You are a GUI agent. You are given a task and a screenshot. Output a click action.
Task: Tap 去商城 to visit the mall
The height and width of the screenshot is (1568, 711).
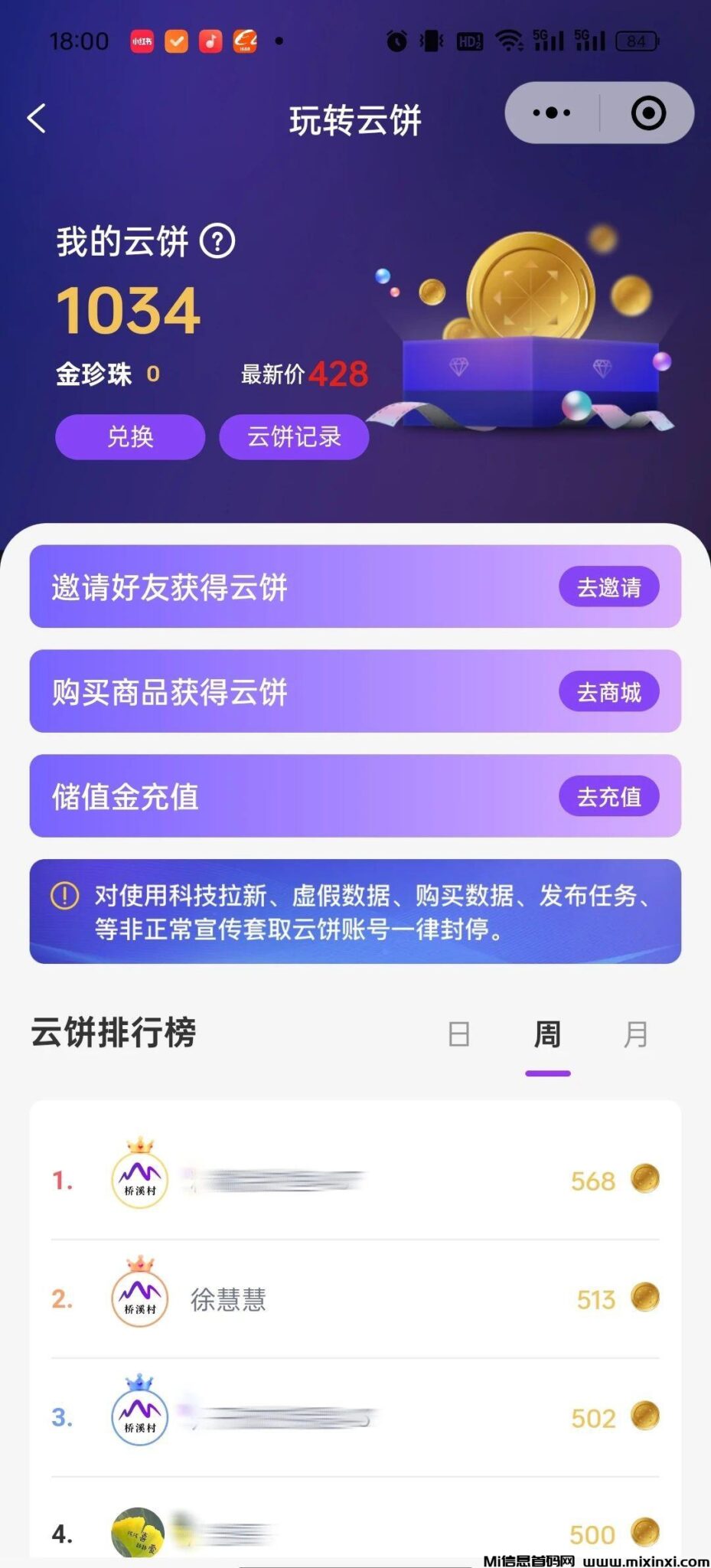(608, 692)
